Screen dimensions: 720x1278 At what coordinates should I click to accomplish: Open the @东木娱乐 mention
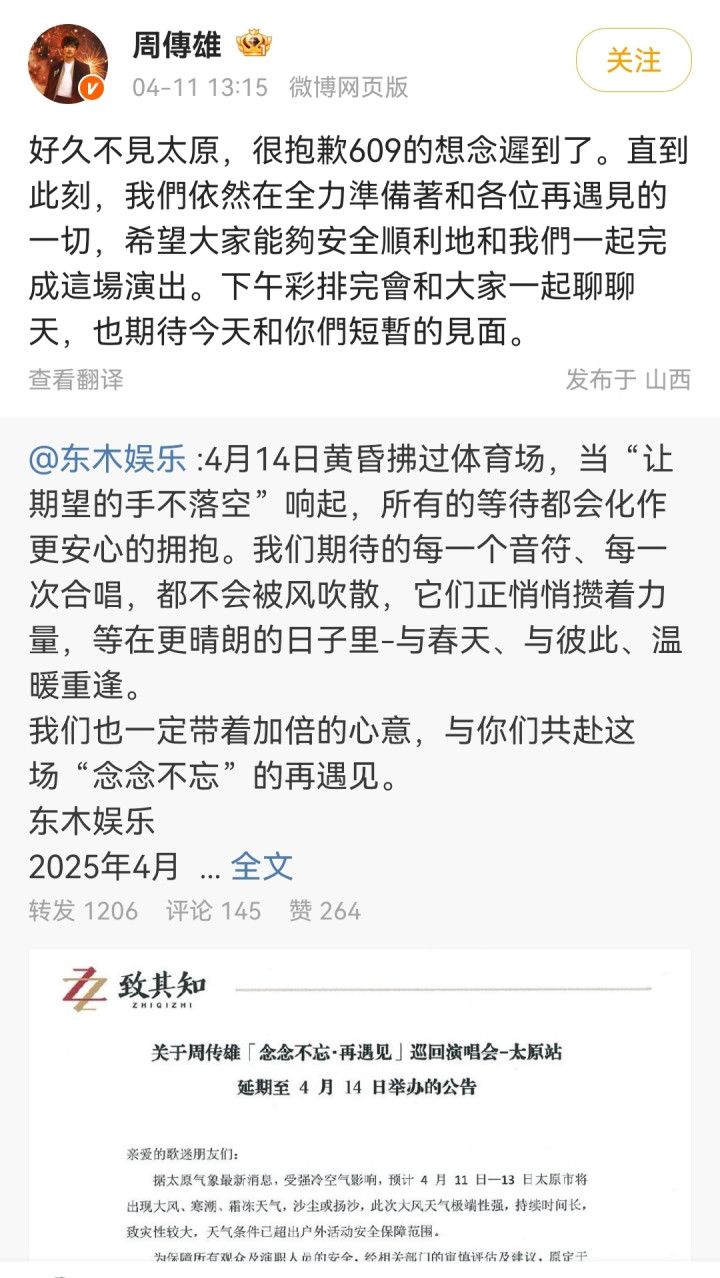108,459
